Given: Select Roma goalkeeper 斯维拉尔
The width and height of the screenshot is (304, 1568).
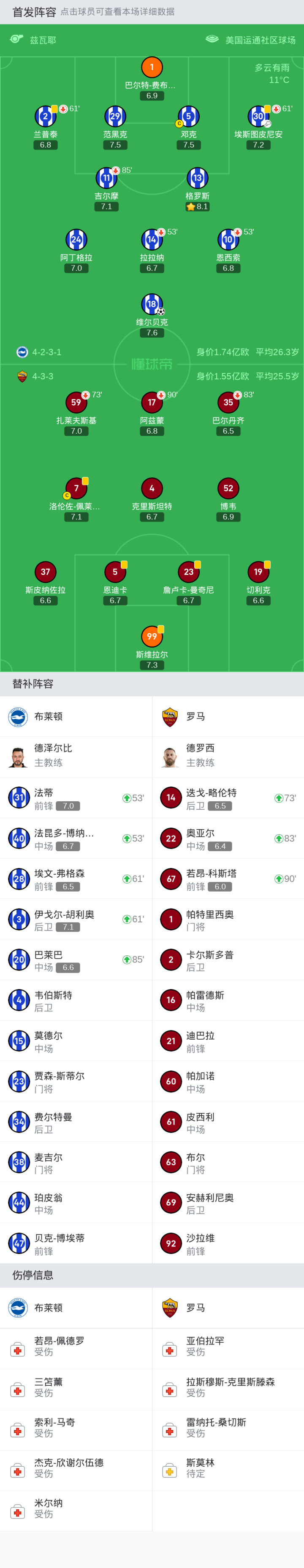Looking at the screenshot, I should [152, 636].
